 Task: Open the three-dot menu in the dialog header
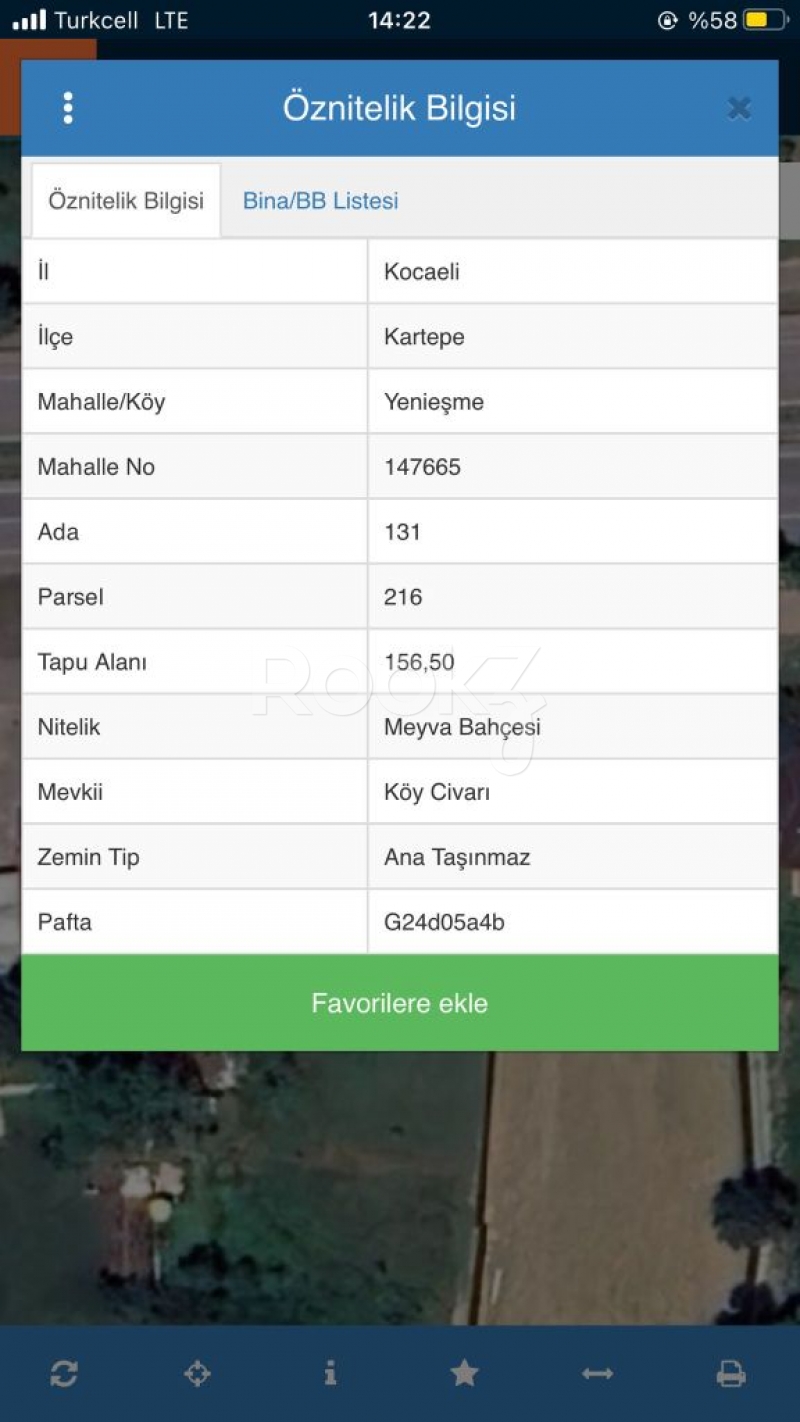coord(68,108)
